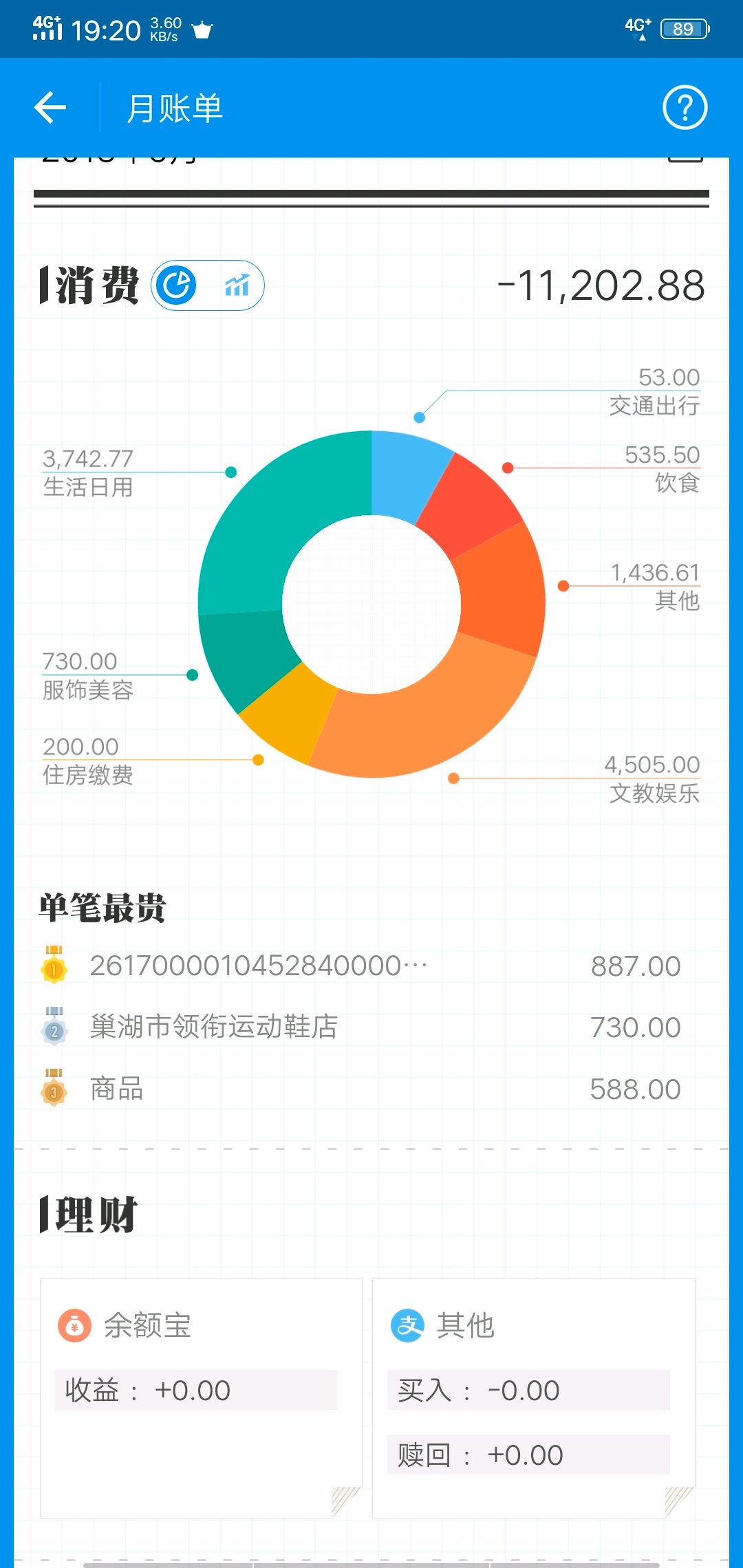Open the help question mark icon

point(685,107)
